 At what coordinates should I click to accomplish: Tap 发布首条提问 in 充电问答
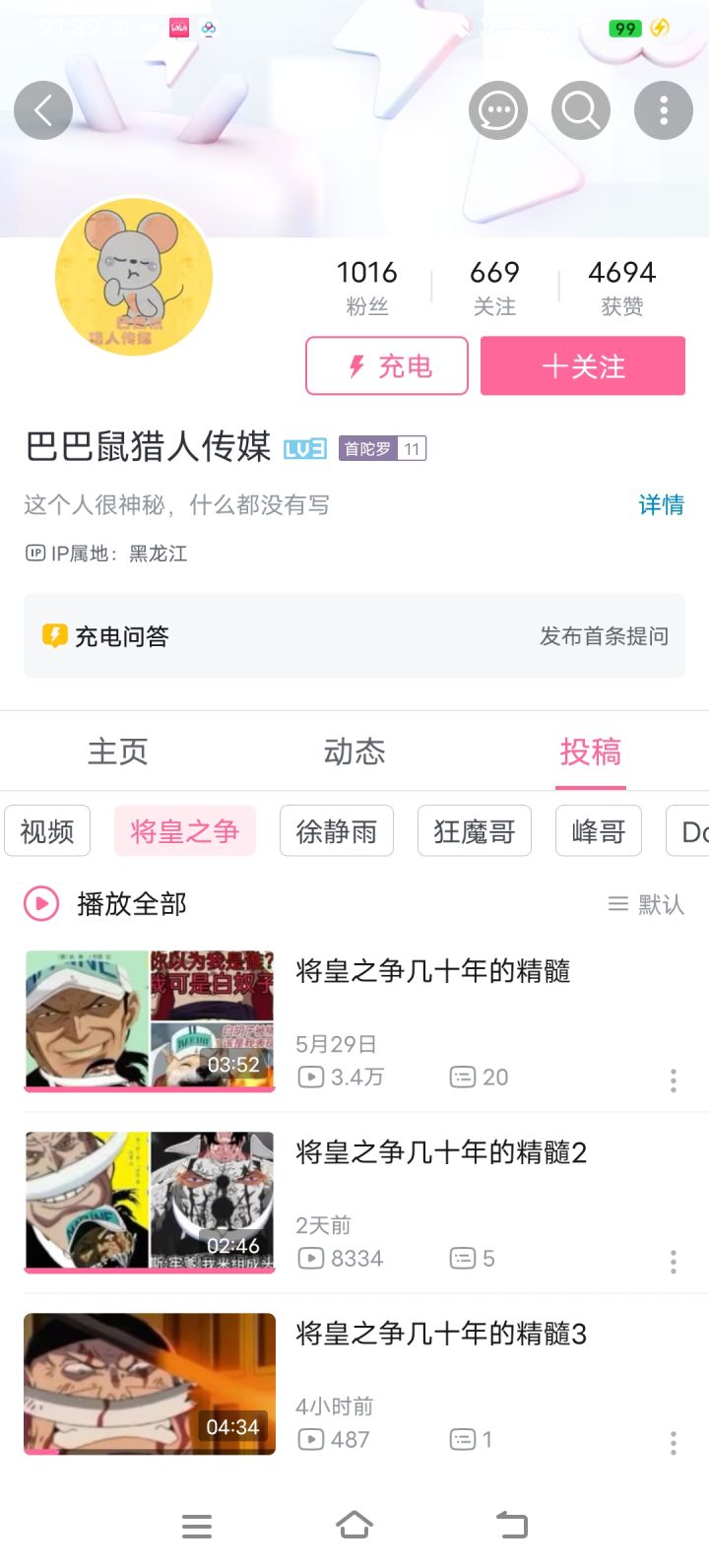pyautogui.click(x=604, y=636)
